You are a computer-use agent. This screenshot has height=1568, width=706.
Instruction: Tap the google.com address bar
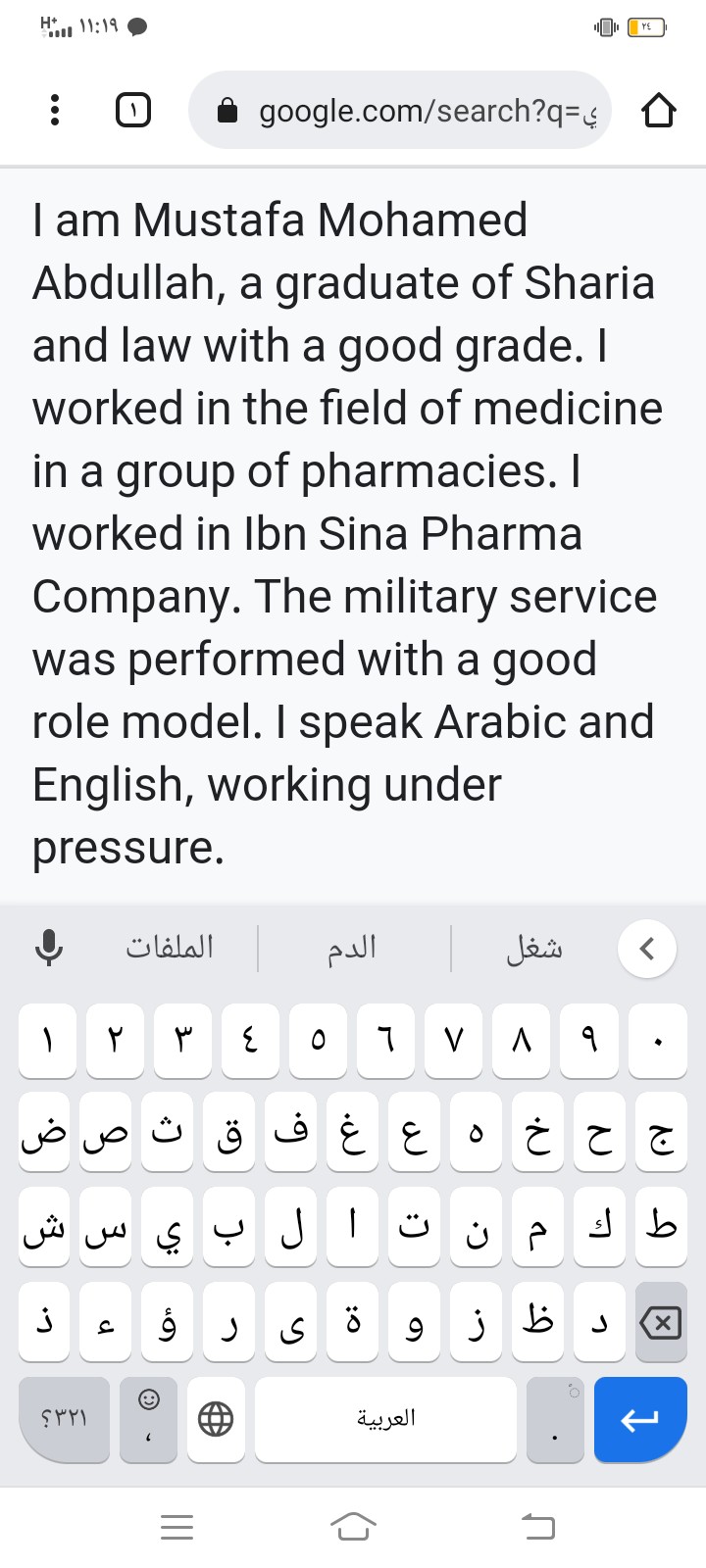point(400,110)
